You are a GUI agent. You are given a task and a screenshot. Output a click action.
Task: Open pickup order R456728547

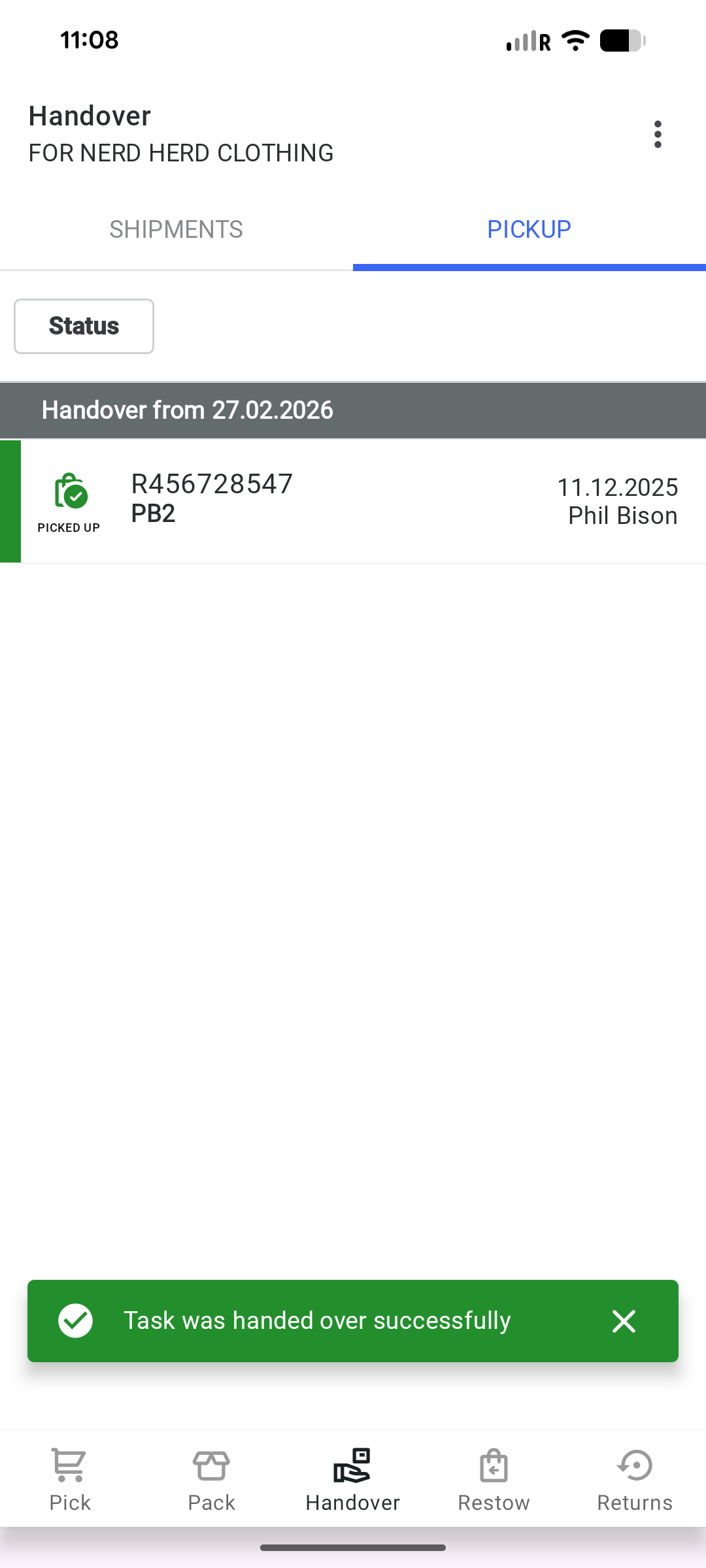click(x=353, y=501)
